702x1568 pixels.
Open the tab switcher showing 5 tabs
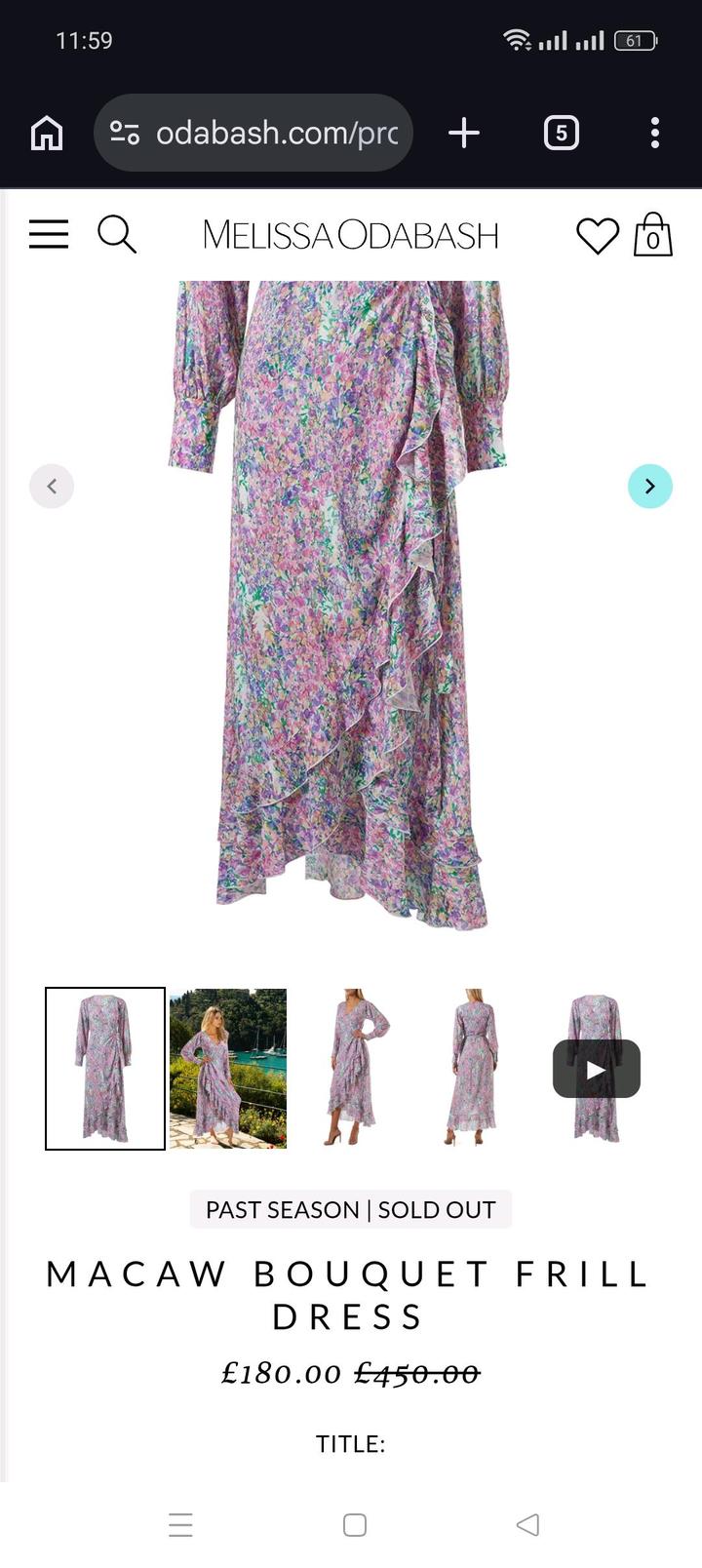(561, 133)
